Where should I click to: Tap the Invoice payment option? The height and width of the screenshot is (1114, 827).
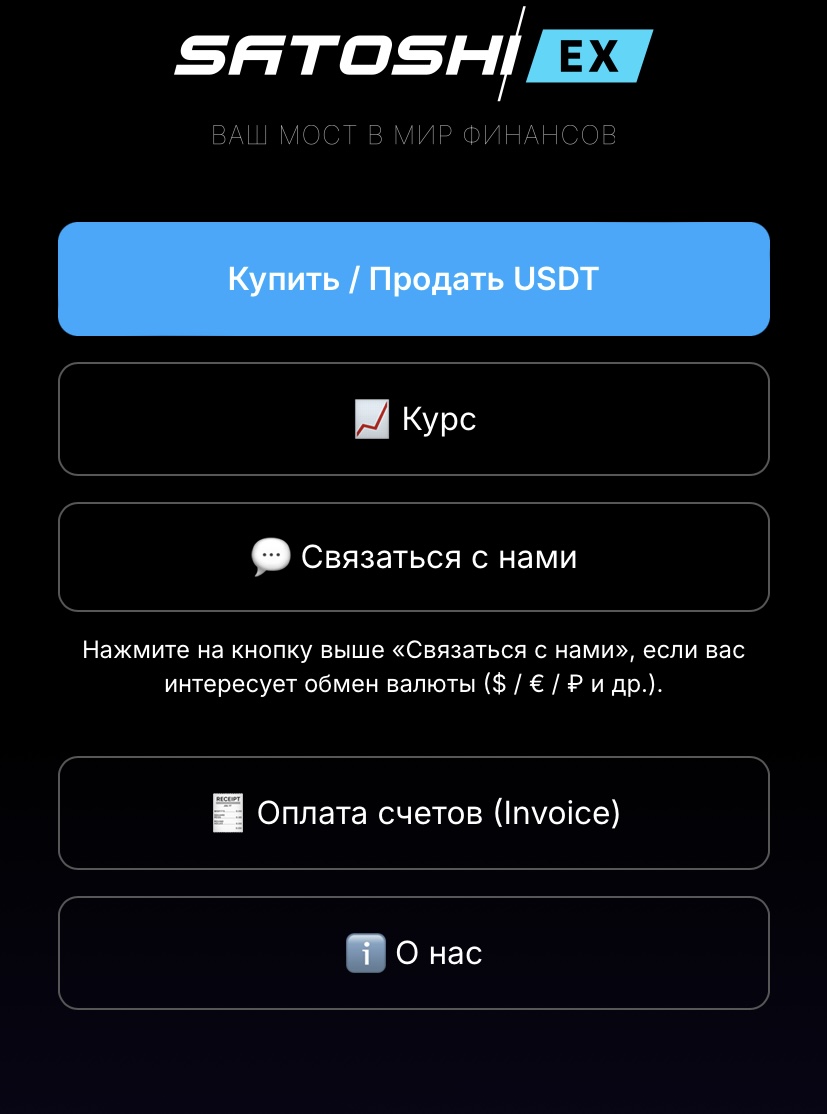coord(413,812)
